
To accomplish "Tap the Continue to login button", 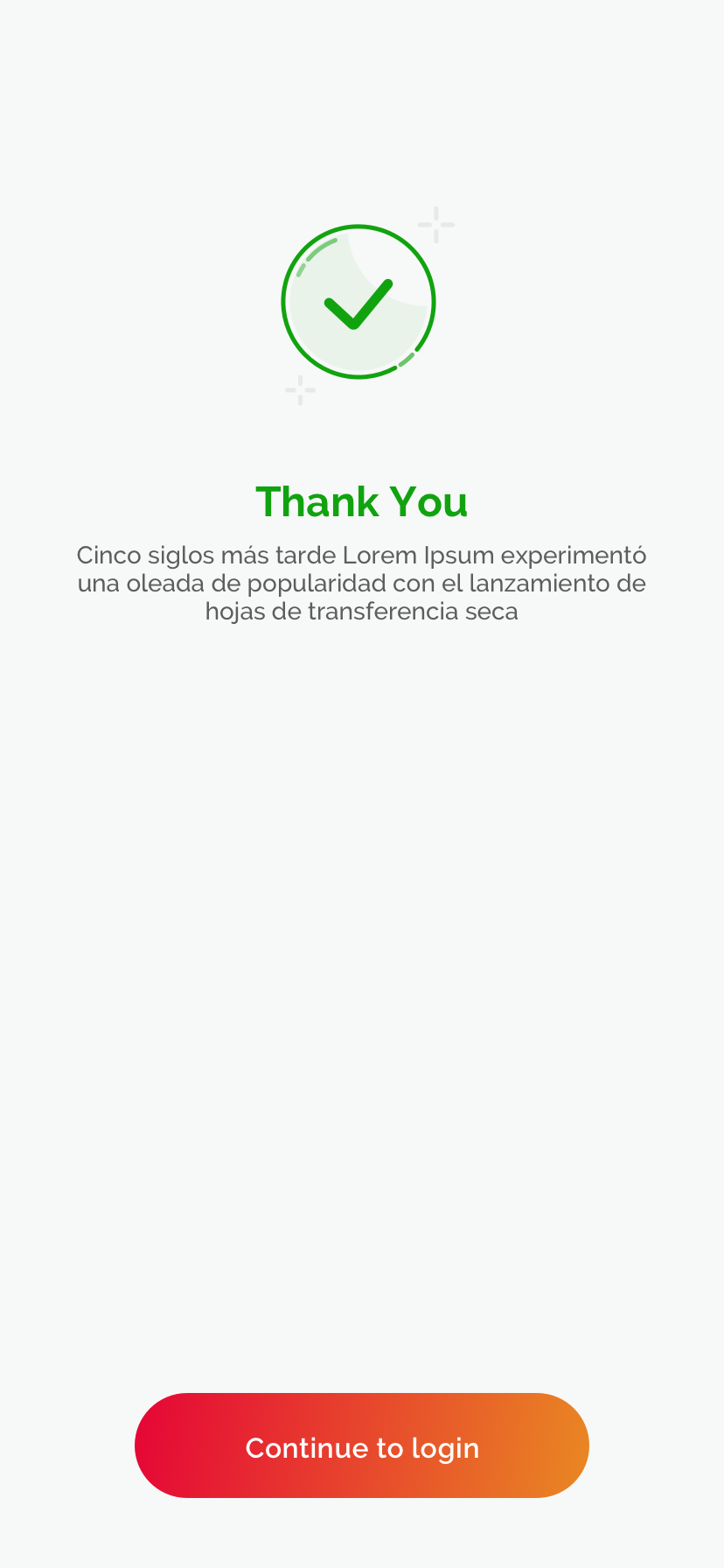I will coord(362,1445).
